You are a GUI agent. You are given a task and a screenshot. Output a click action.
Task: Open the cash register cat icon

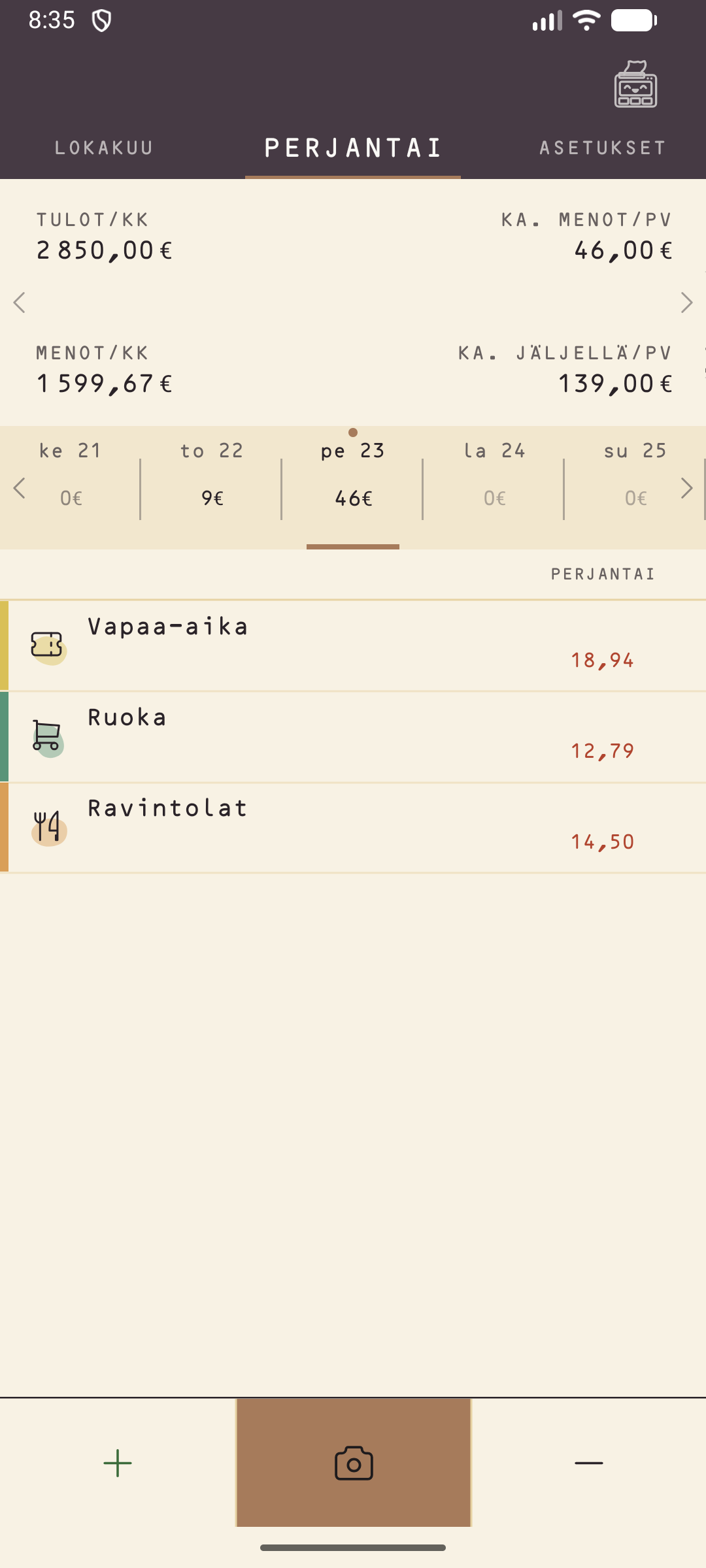(635, 84)
